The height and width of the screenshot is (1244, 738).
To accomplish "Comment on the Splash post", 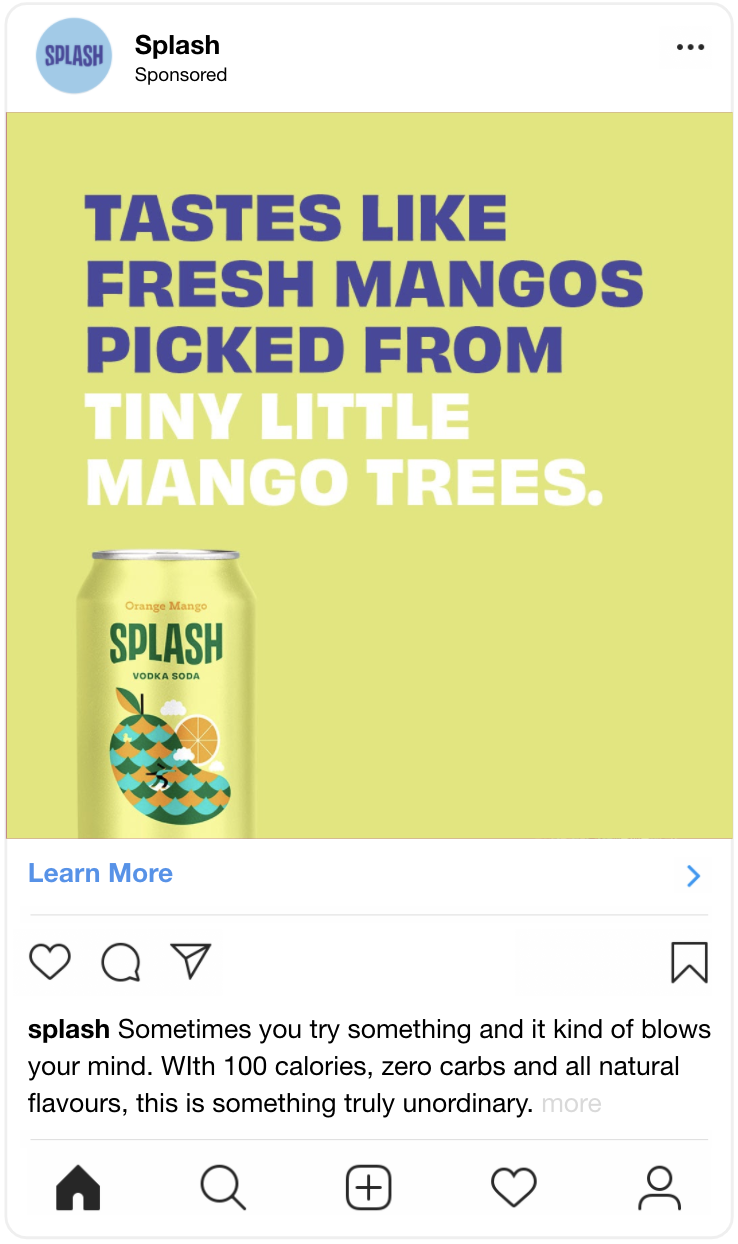I will 121,962.
